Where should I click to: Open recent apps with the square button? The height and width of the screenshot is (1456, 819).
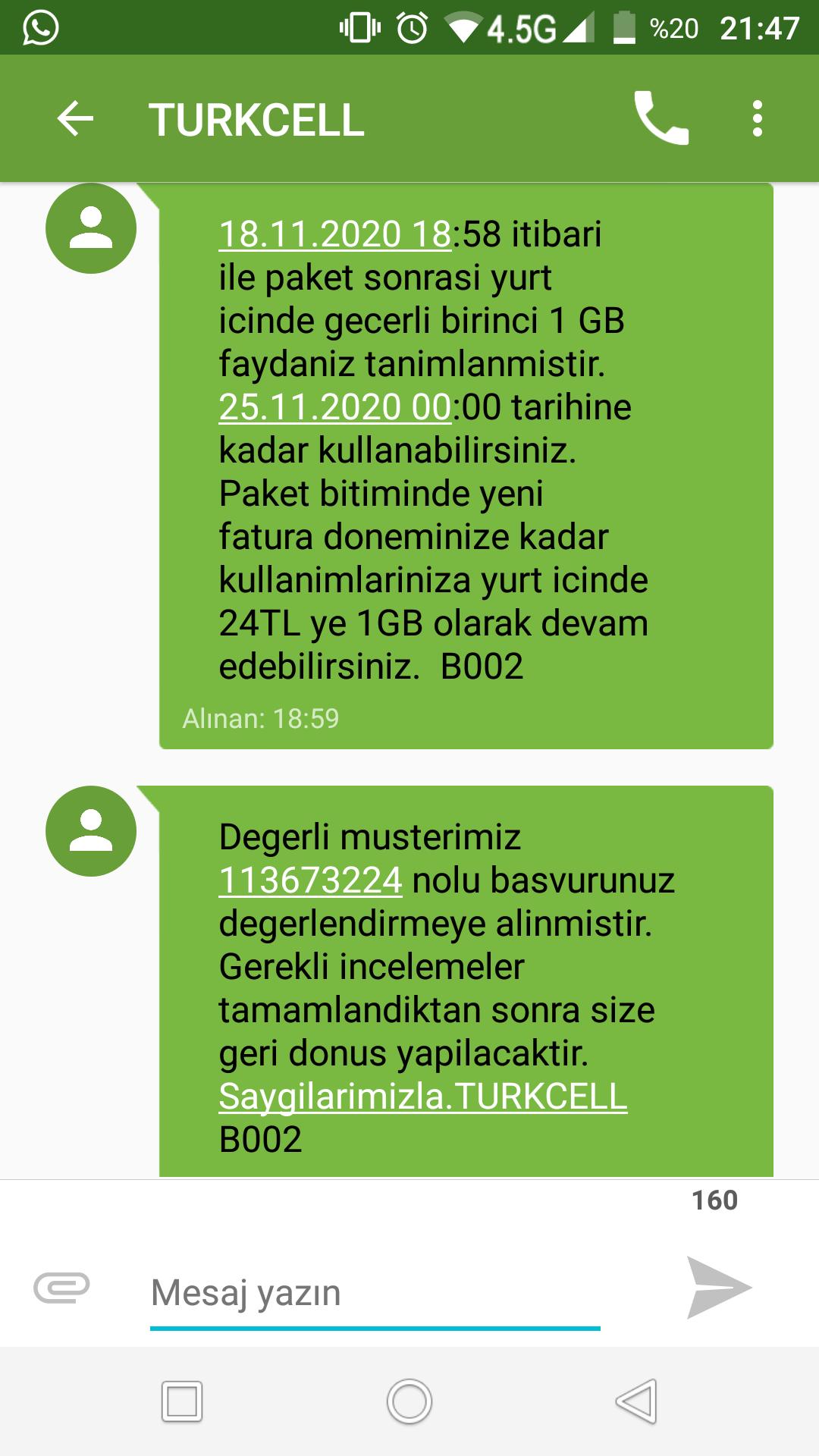tap(182, 1401)
